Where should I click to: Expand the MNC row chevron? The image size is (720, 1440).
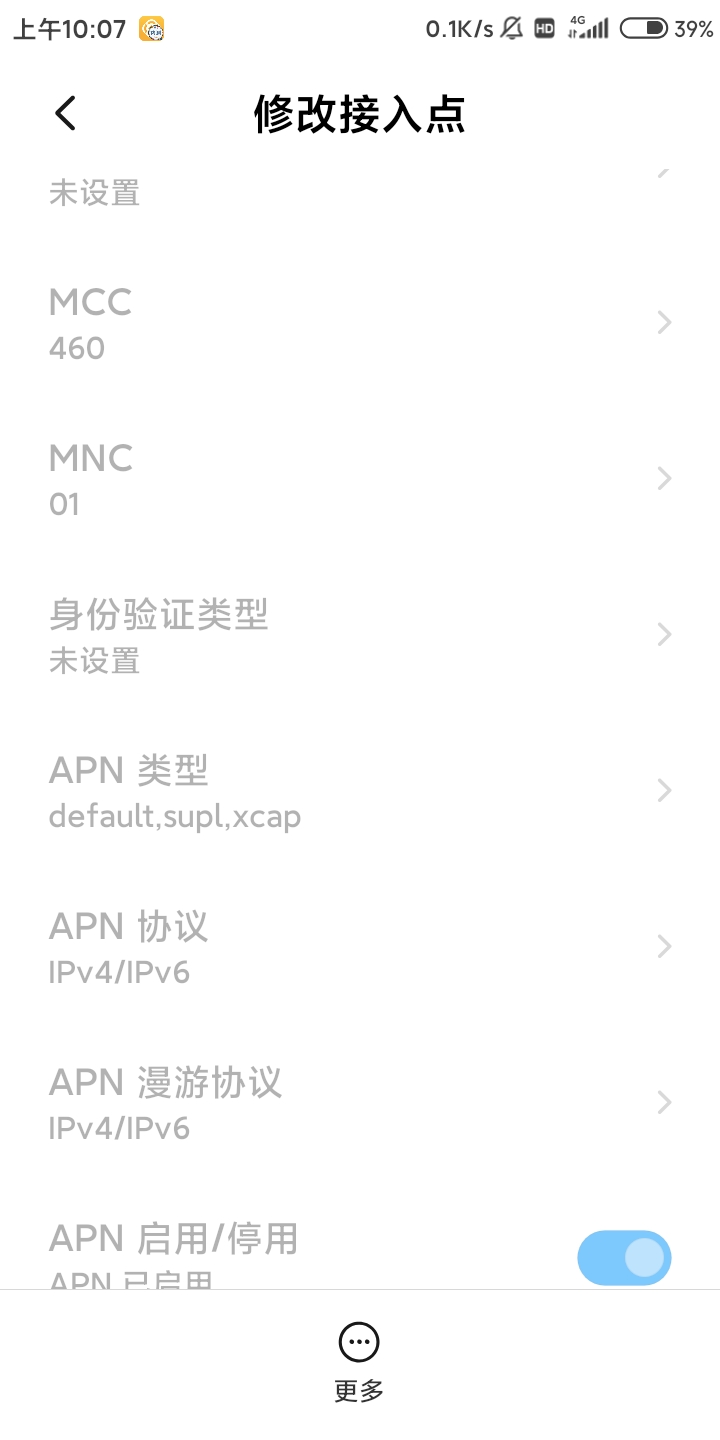pyautogui.click(x=663, y=478)
